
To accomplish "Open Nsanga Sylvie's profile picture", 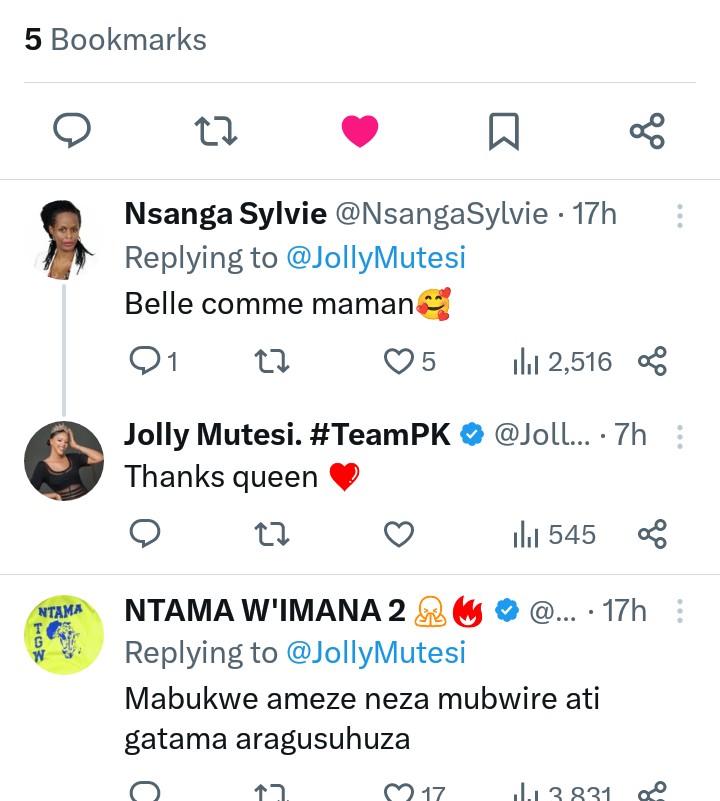I will coord(64,238).
